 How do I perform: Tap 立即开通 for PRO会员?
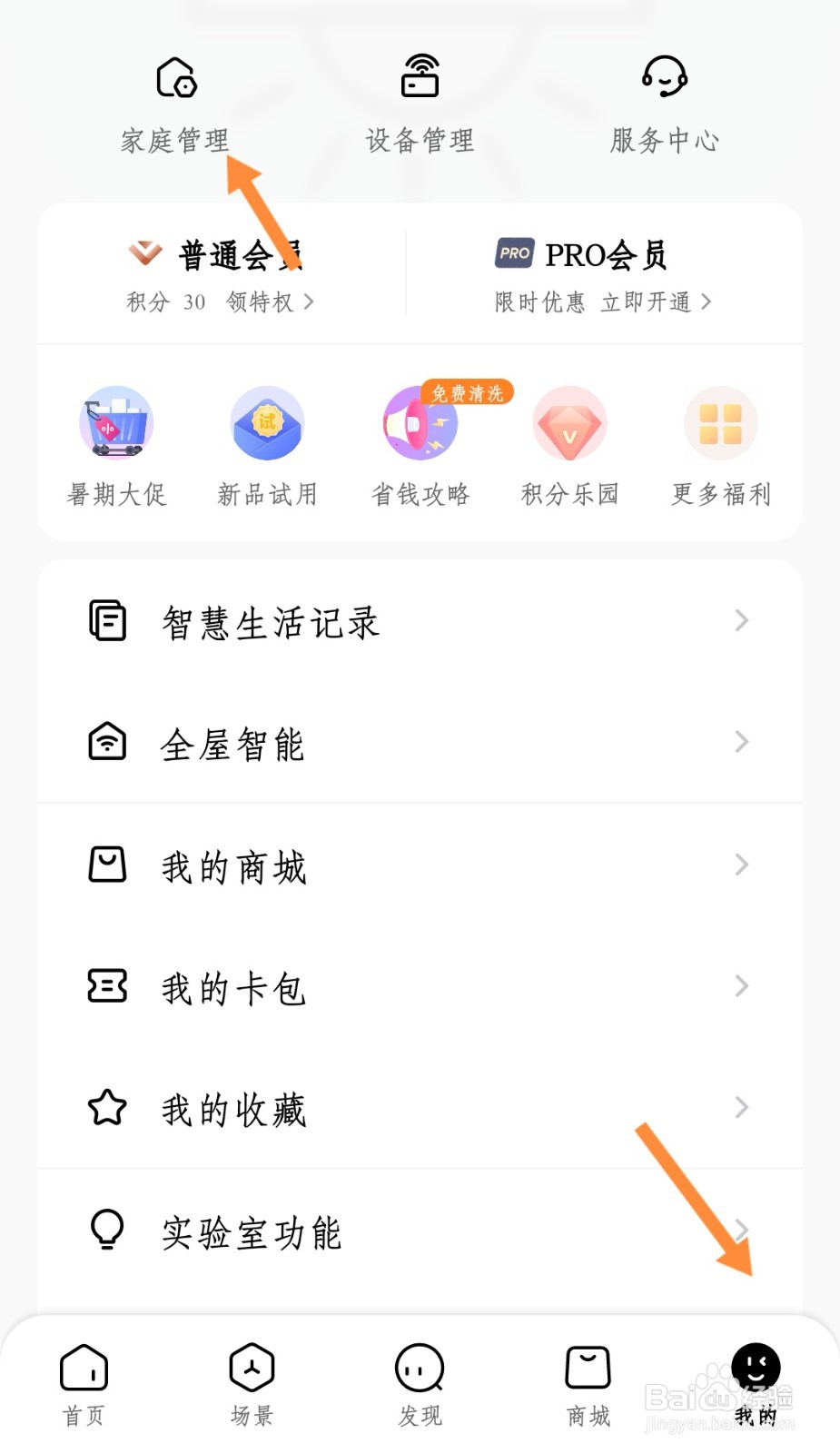click(656, 301)
